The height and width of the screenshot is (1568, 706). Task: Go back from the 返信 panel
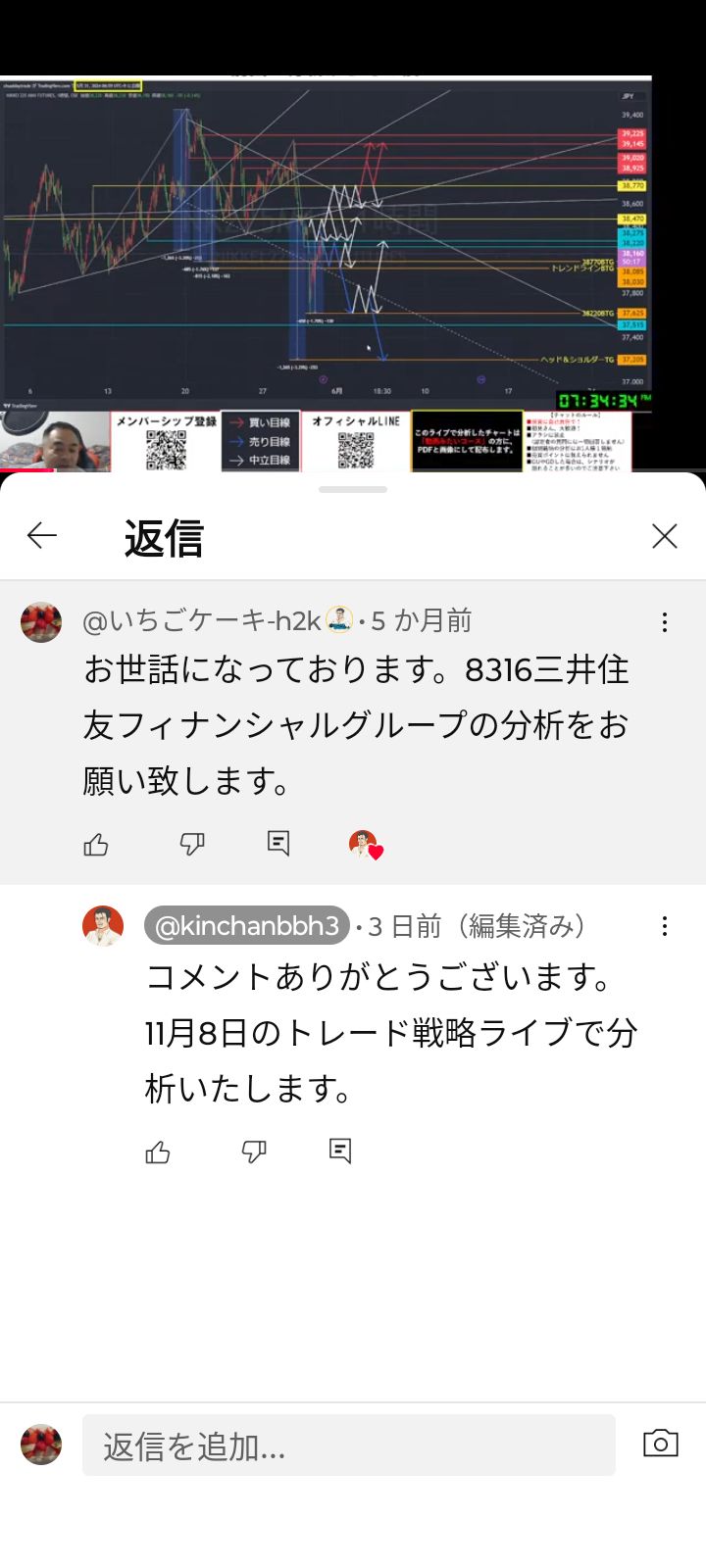coord(42,536)
